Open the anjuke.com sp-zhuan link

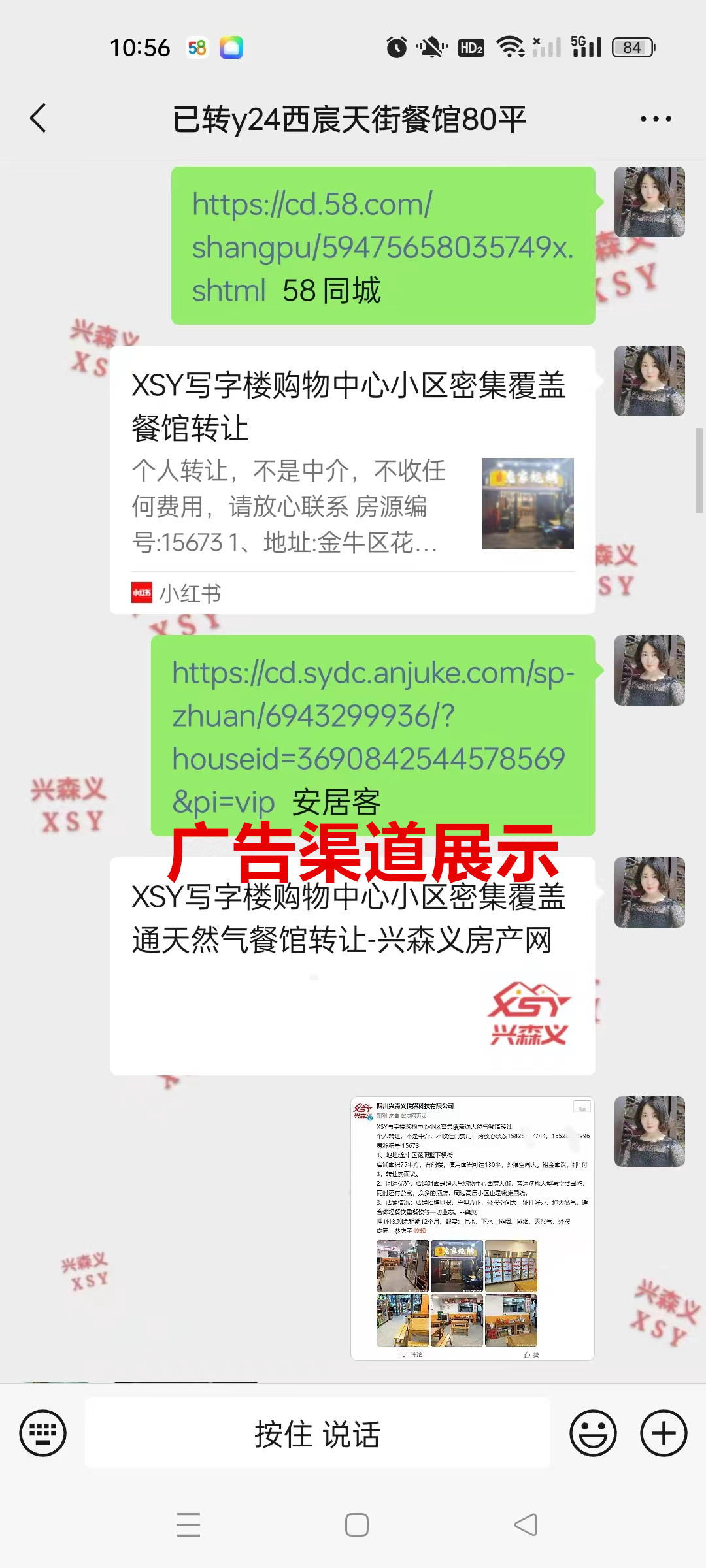pos(373,736)
